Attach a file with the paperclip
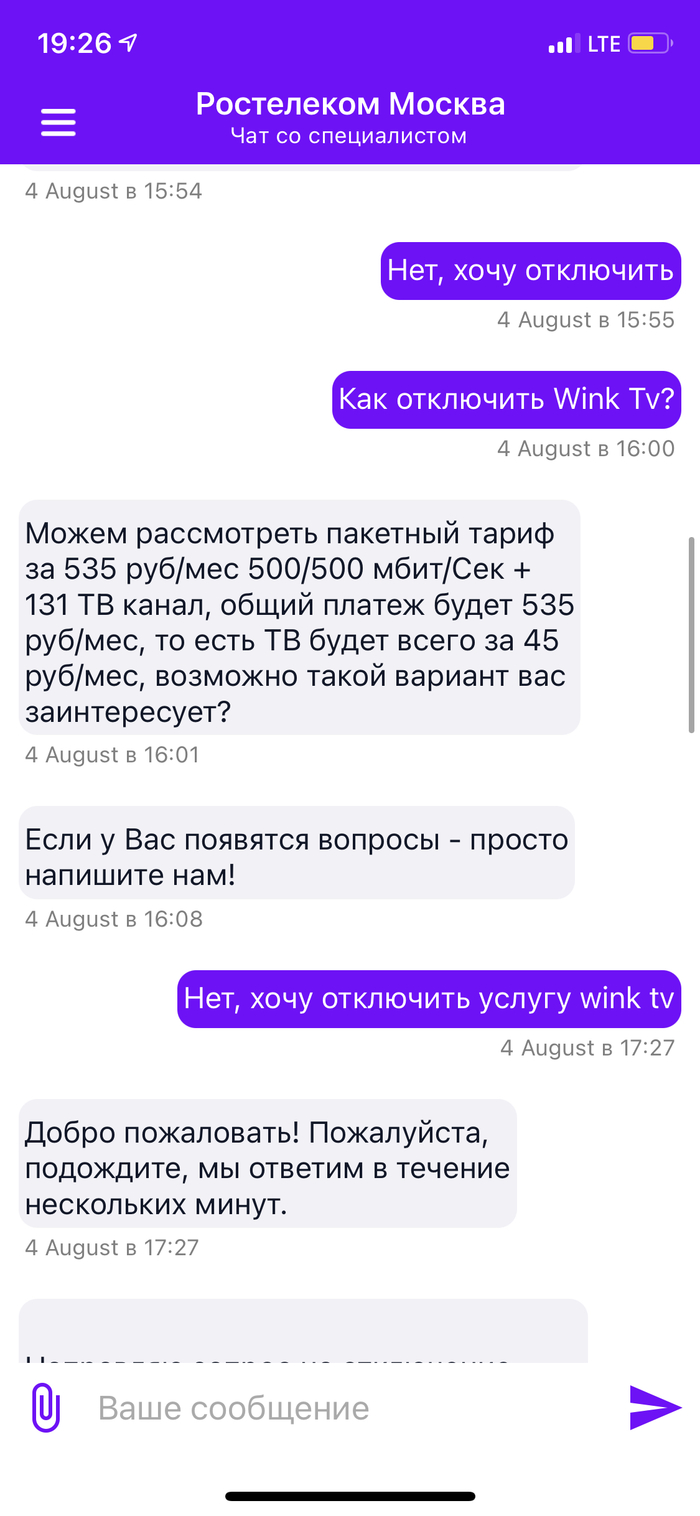Viewport: 700px width, 1516px height. (46, 1408)
